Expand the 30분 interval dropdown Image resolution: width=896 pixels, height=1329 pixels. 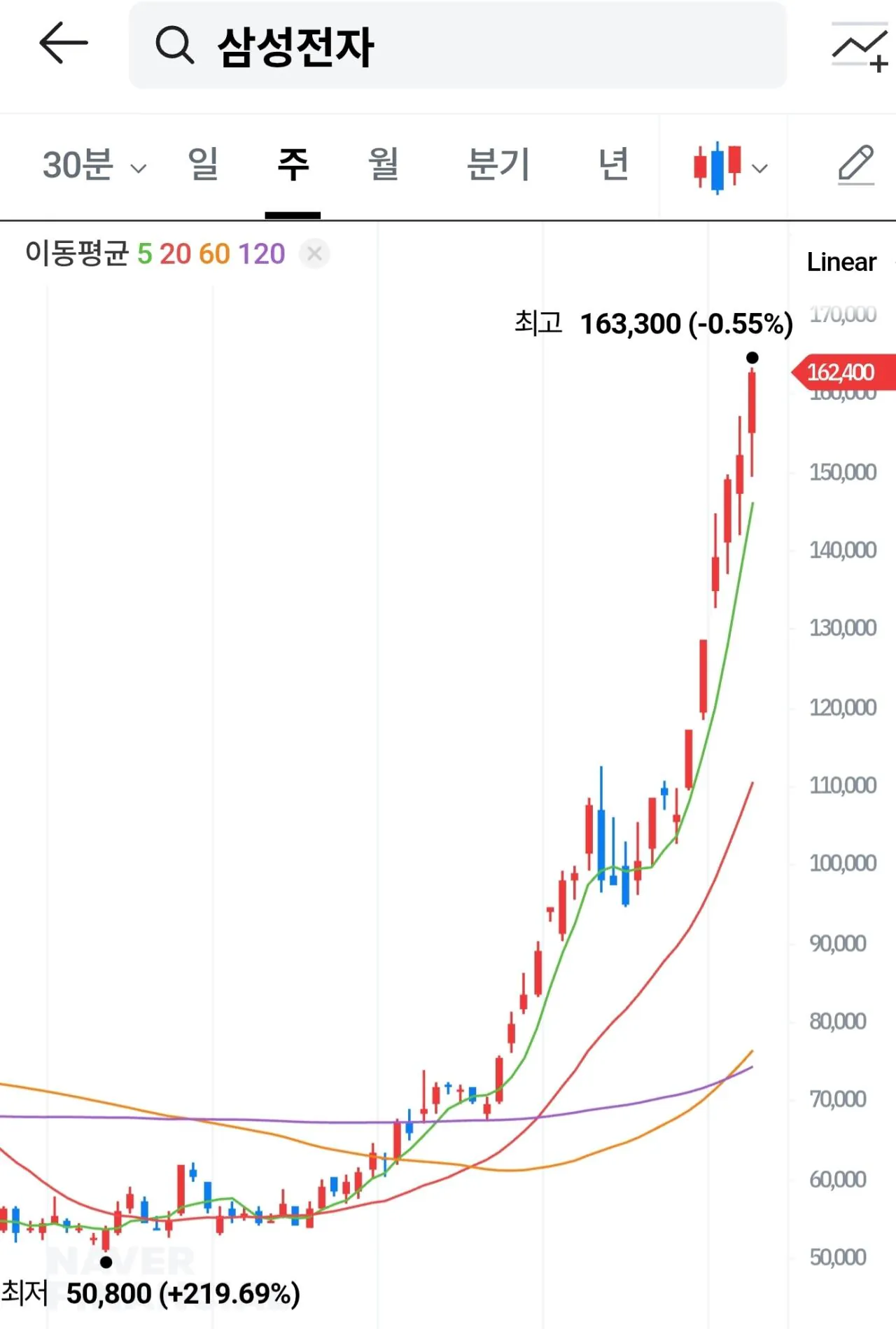click(x=94, y=166)
